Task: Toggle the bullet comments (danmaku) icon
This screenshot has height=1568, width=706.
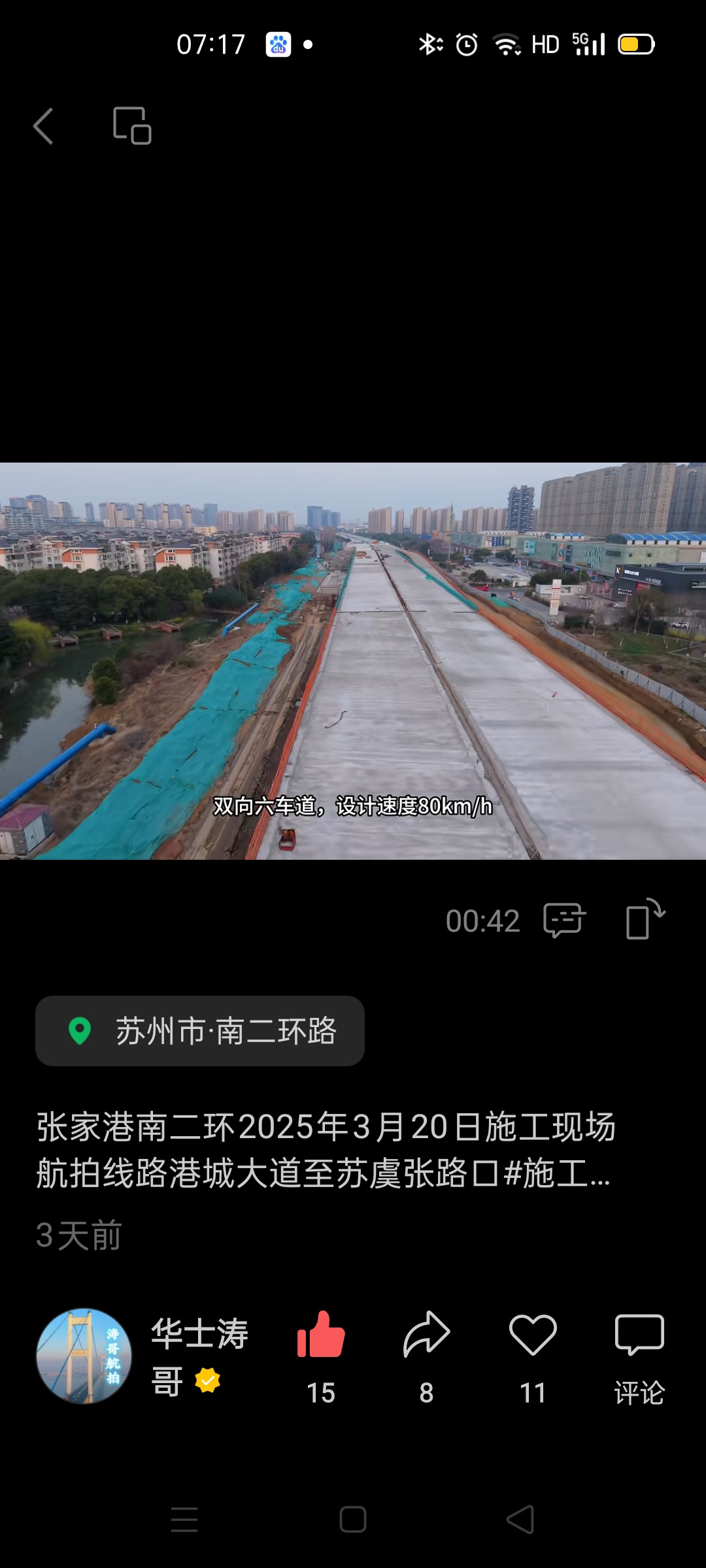Action: click(563, 920)
